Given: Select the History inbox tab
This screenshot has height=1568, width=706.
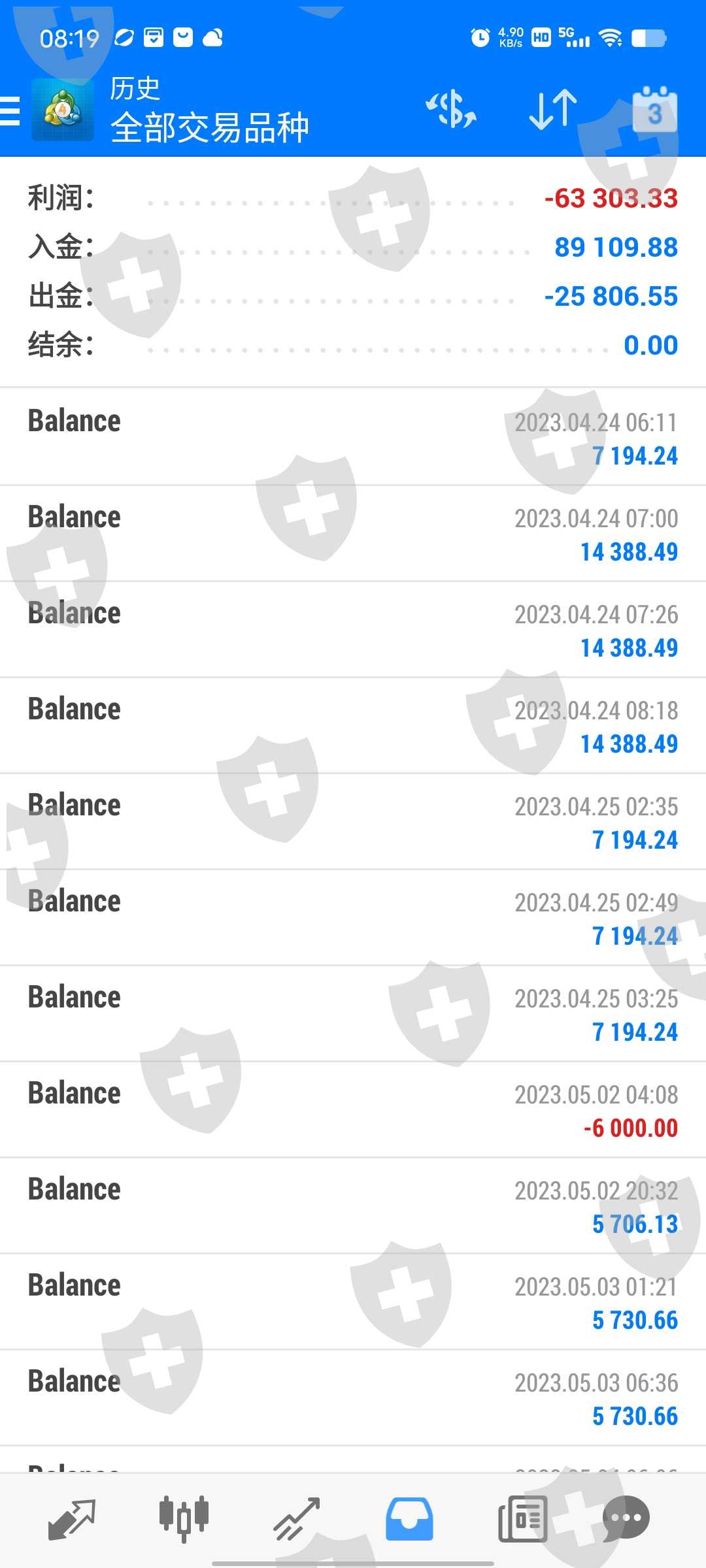Looking at the screenshot, I should coord(409,1518).
